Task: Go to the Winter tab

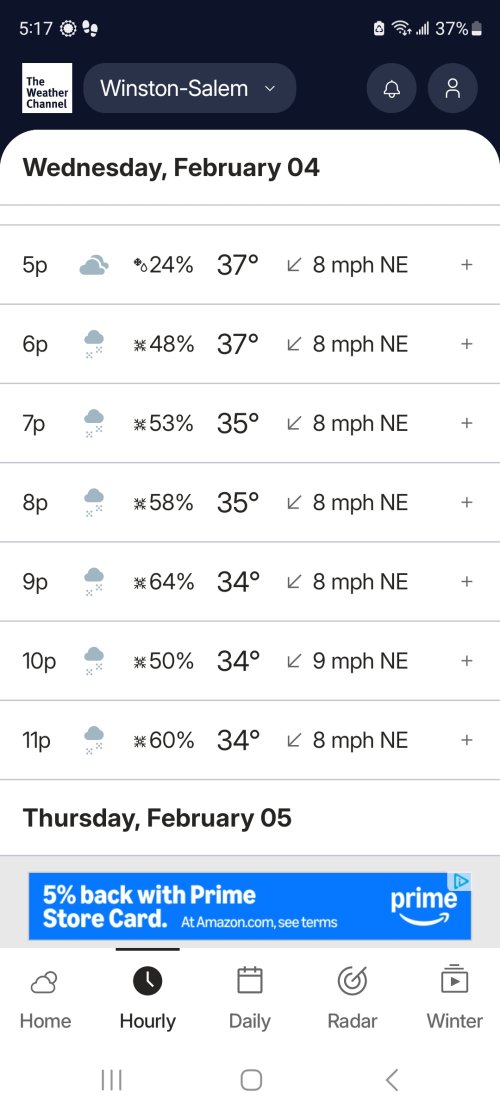Action: click(455, 999)
